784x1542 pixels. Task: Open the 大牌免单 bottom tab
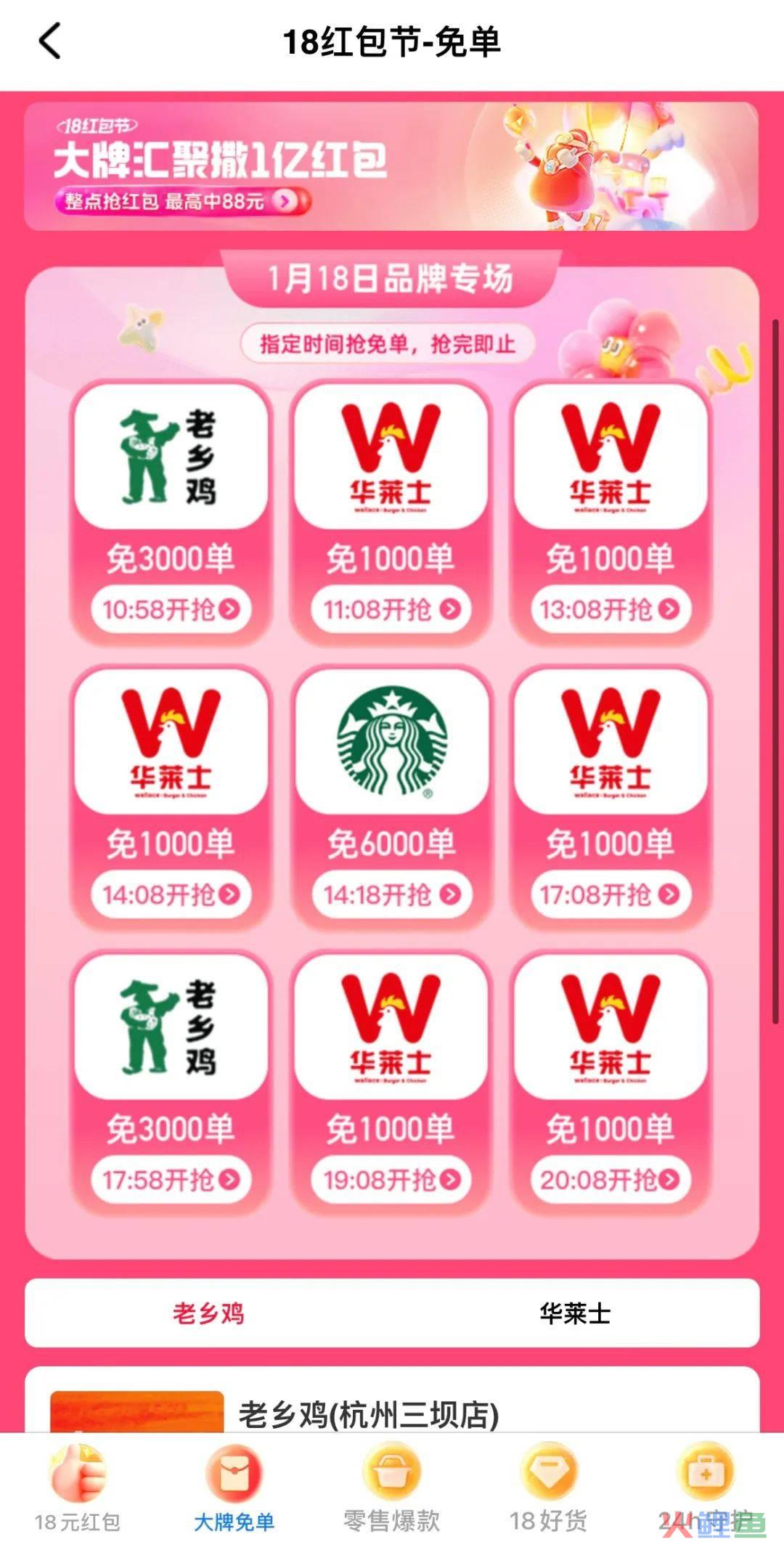pos(234,1488)
